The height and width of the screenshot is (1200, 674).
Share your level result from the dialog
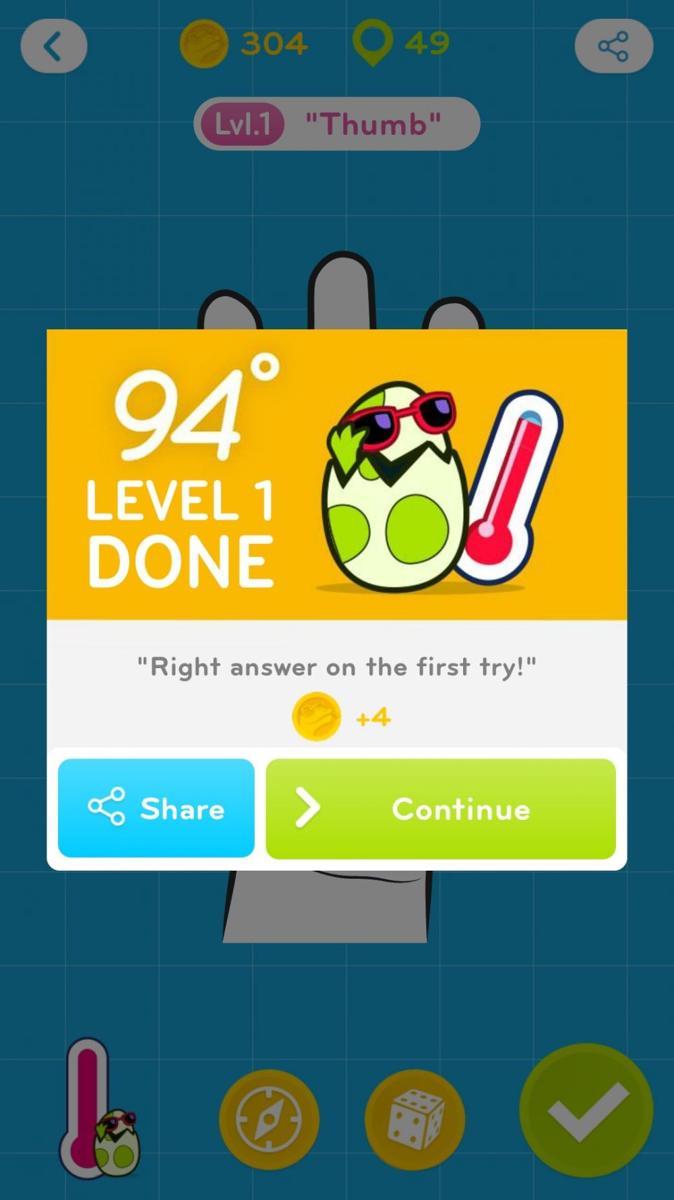pyautogui.click(x=156, y=809)
